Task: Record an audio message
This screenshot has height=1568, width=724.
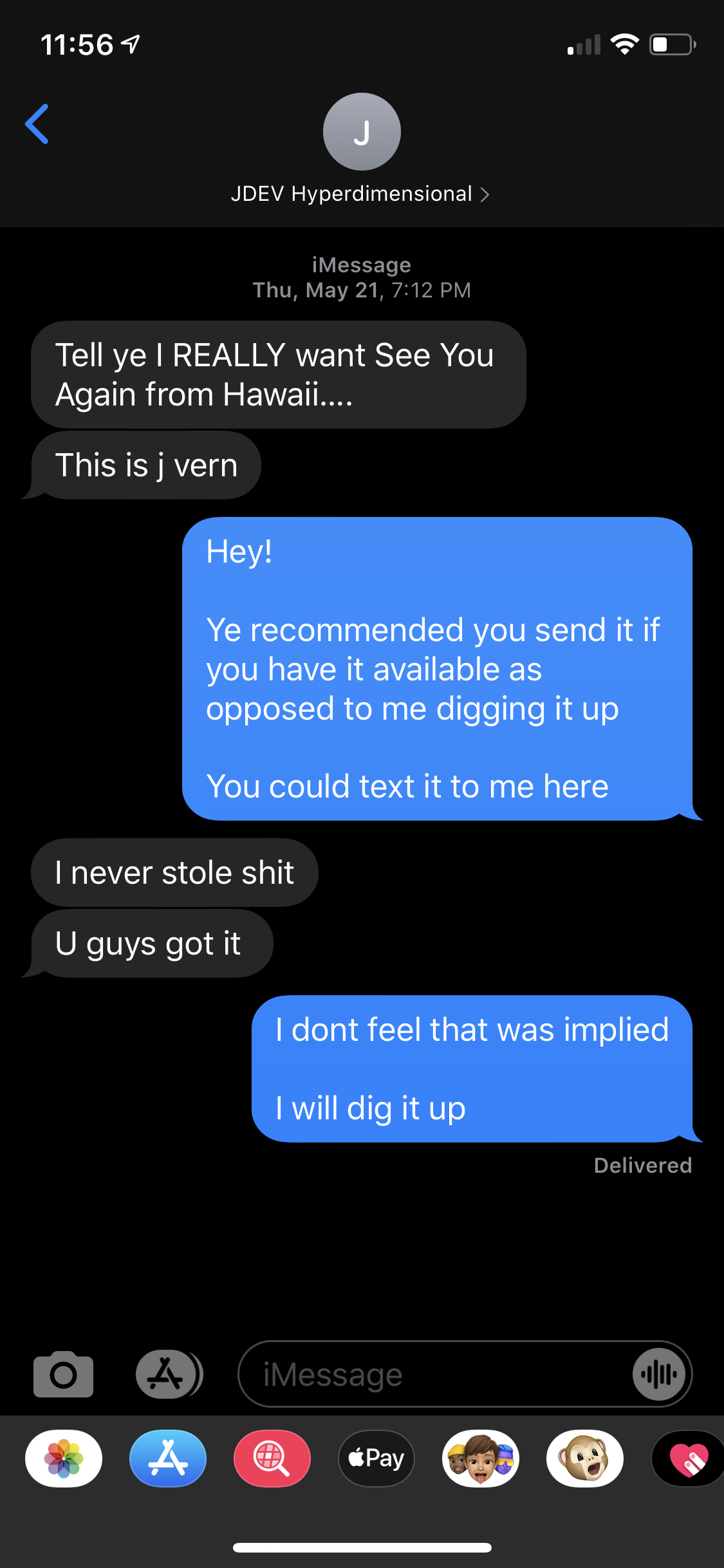Action: pos(658,1374)
